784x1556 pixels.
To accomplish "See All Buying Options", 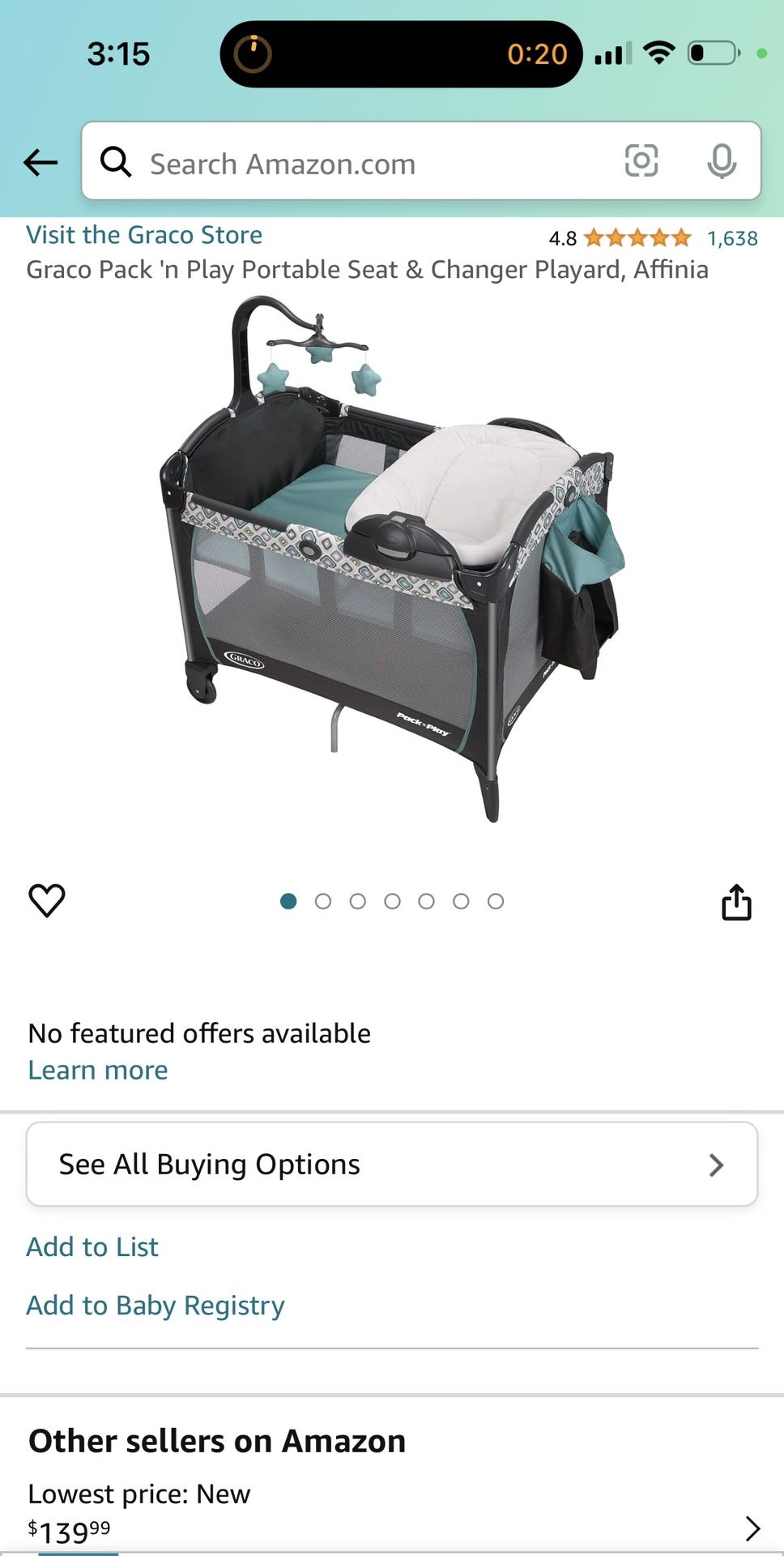I will pyautogui.click(x=392, y=1164).
